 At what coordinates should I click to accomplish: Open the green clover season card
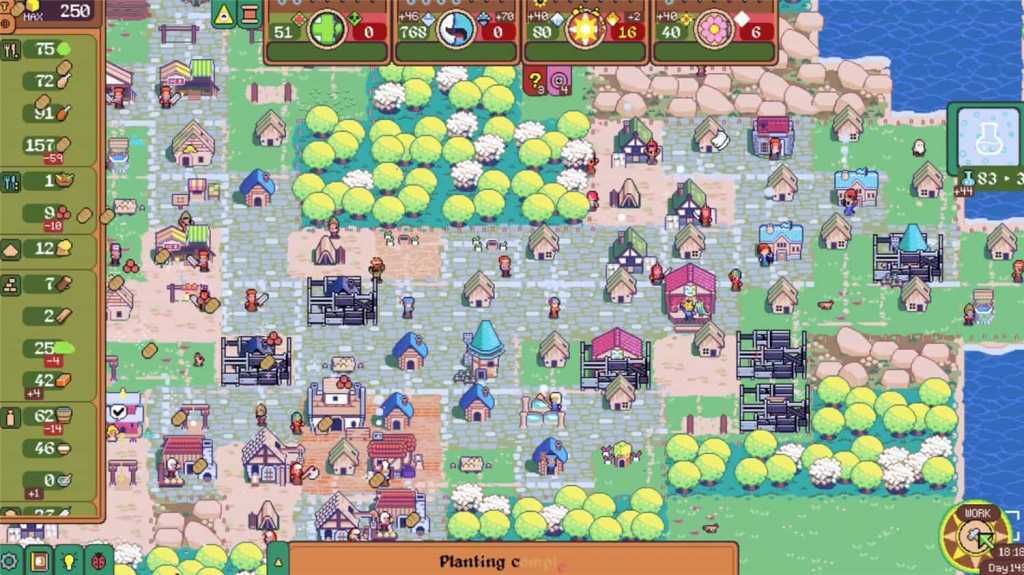(x=326, y=30)
